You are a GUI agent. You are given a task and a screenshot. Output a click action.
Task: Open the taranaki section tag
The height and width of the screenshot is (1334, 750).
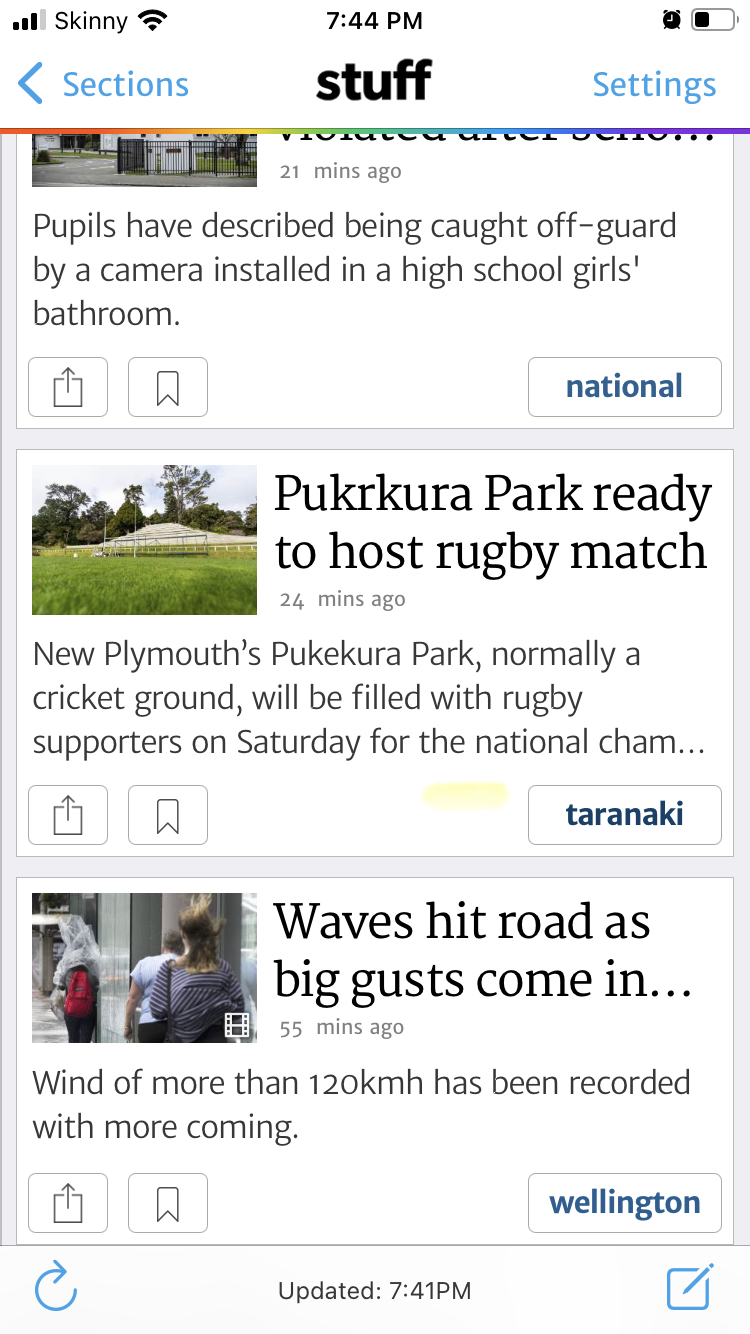624,815
